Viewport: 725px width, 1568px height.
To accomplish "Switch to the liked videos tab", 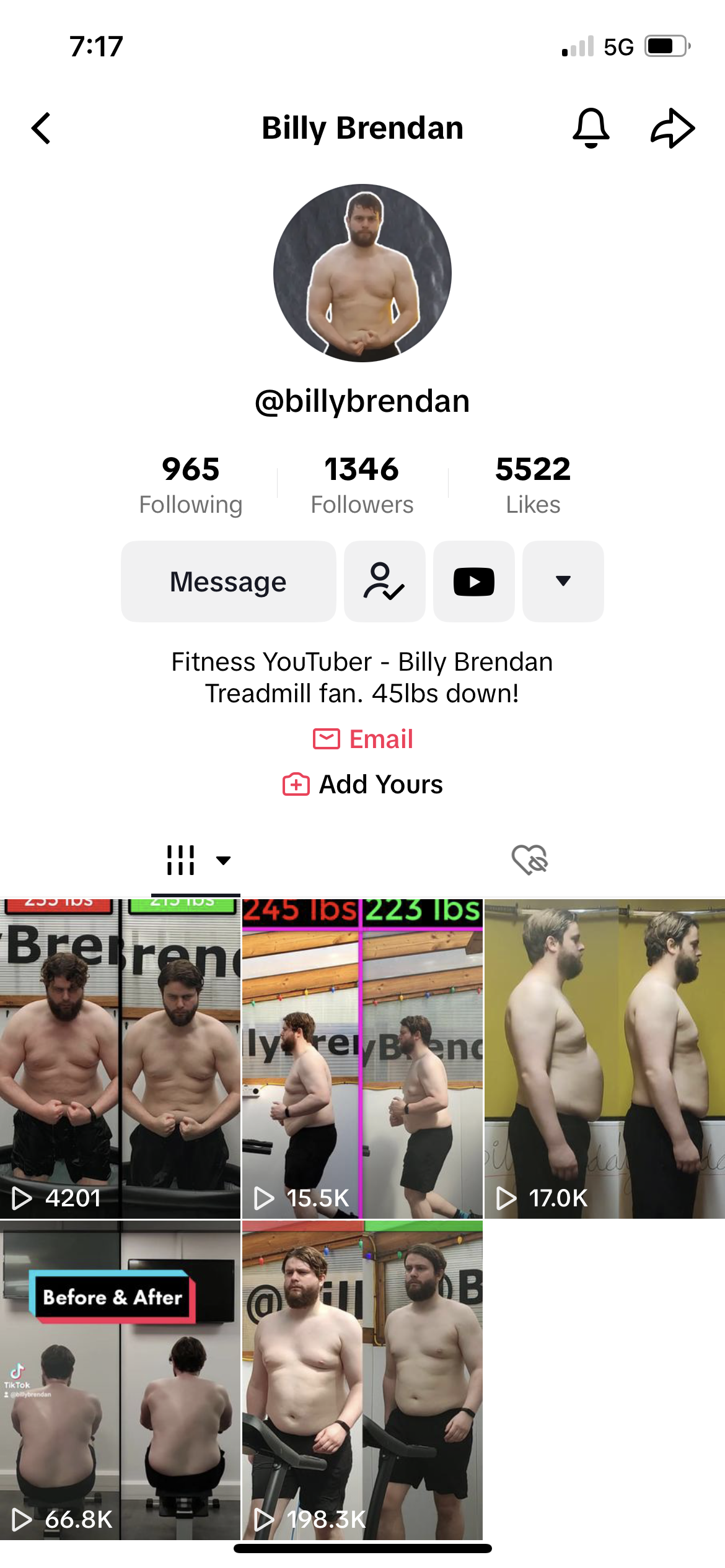I will (530, 860).
